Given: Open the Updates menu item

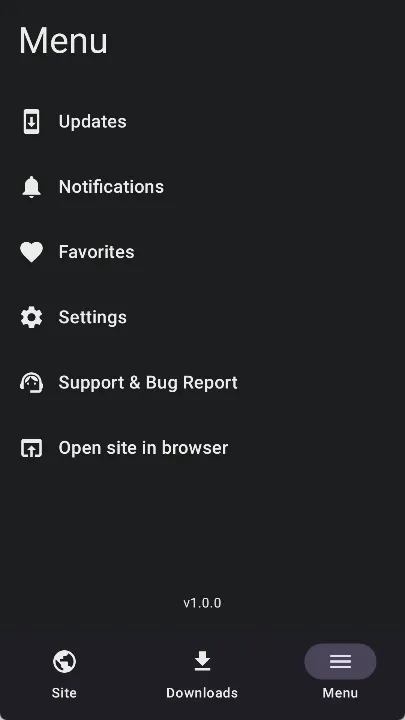Looking at the screenshot, I should 202,122.
